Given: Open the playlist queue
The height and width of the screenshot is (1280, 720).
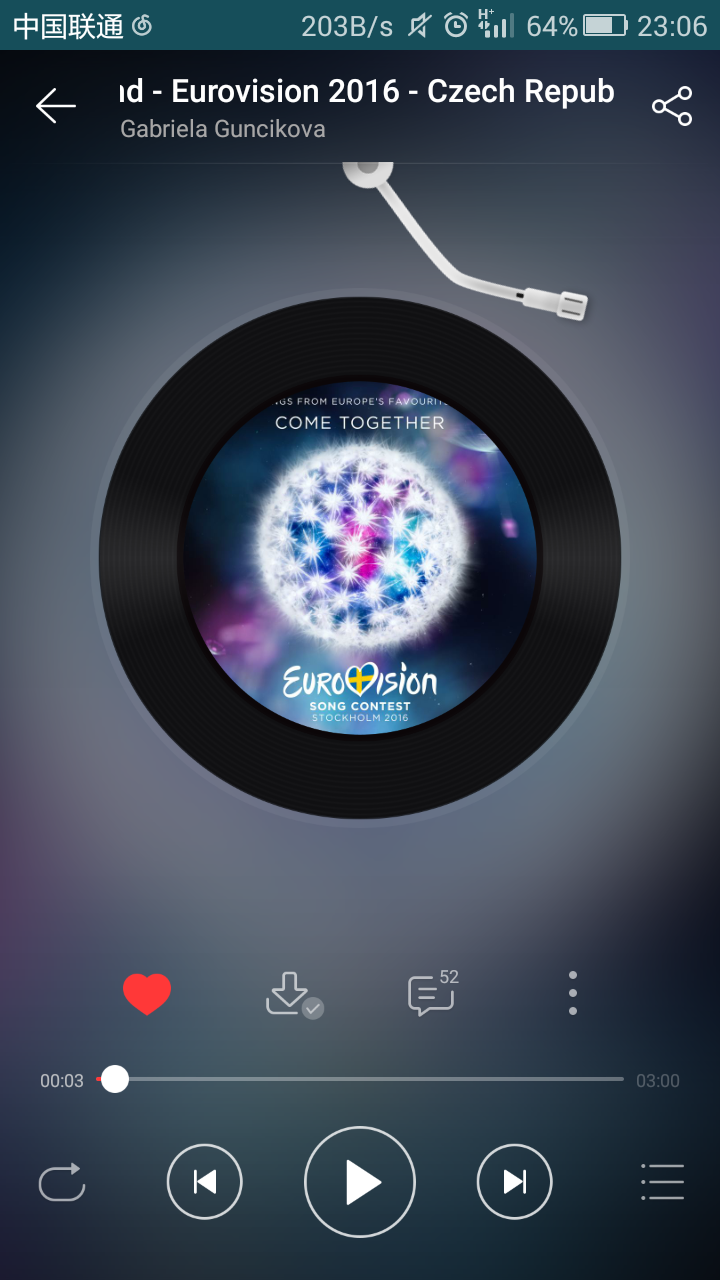Looking at the screenshot, I should point(662,1182).
